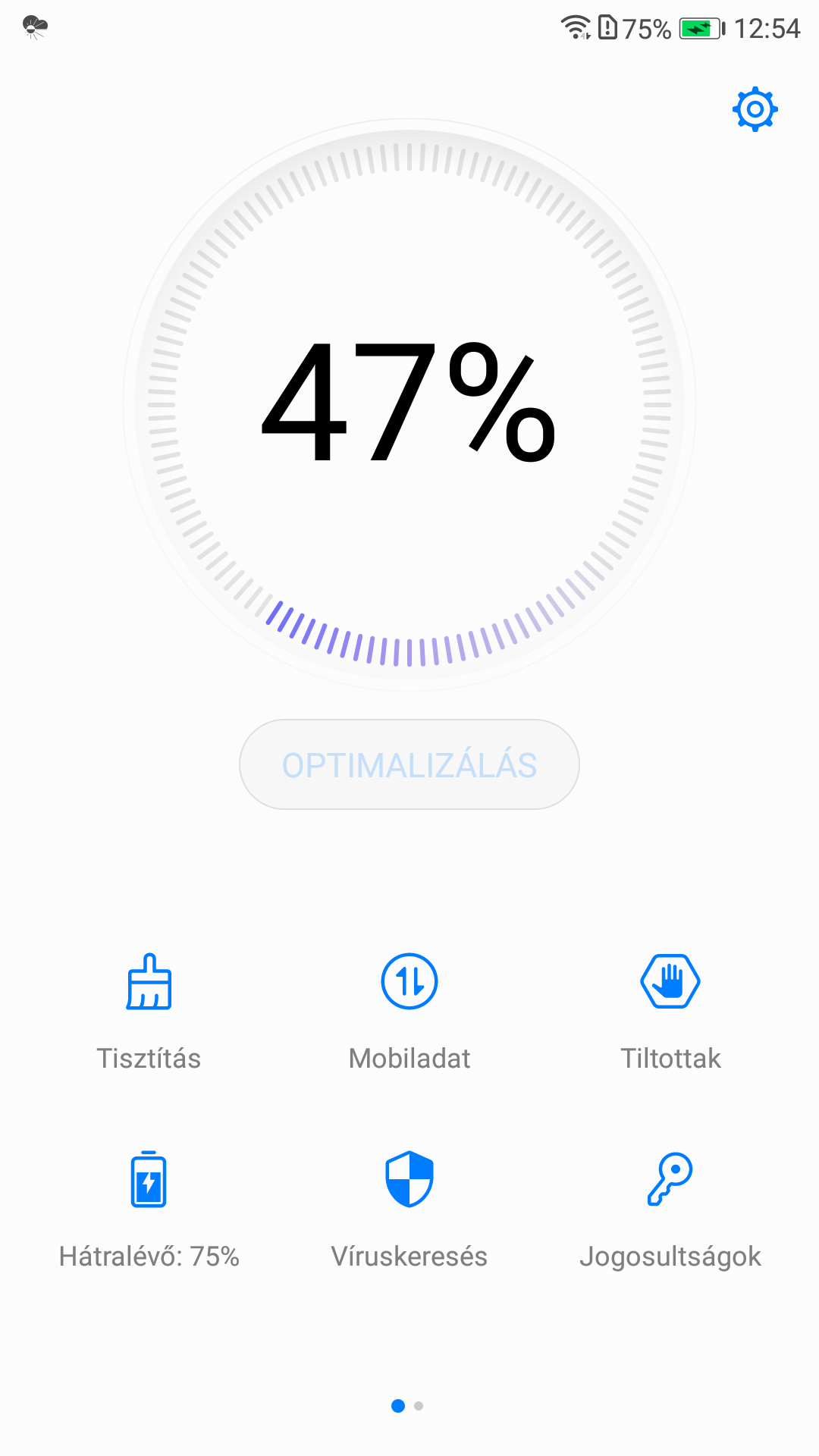Open the Tiltottak blocked list
The image size is (819, 1456).
point(670,1012)
